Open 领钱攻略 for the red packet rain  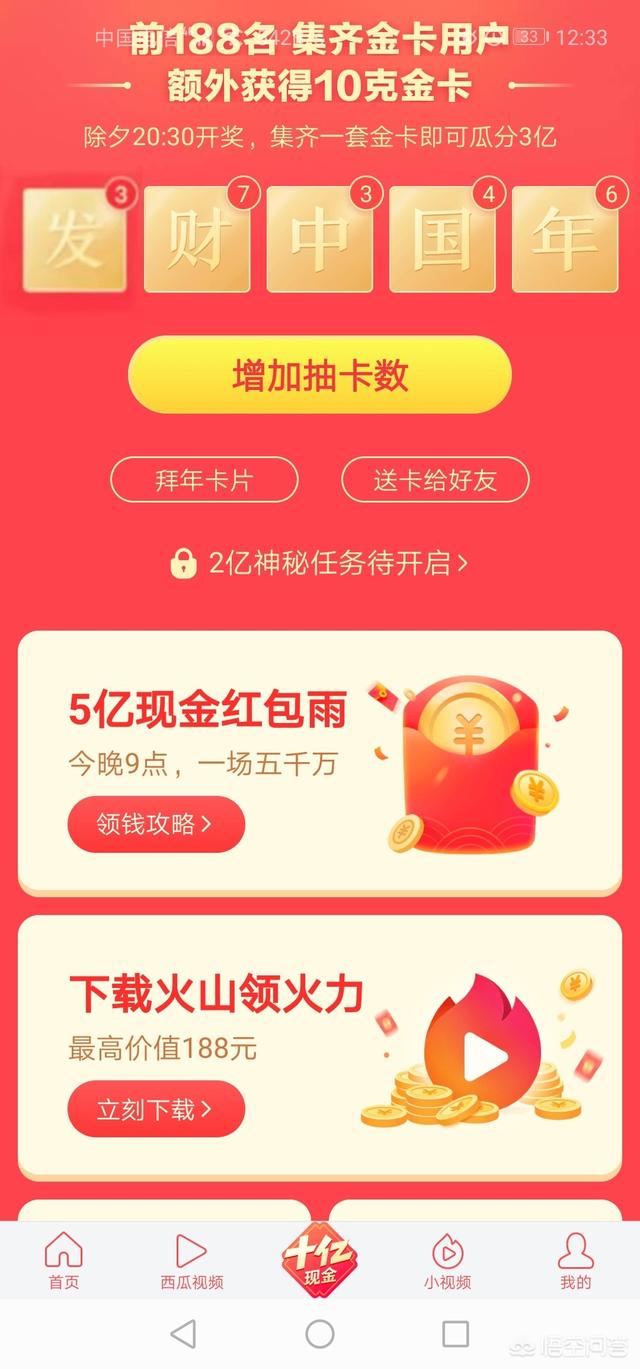[x=156, y=824]
